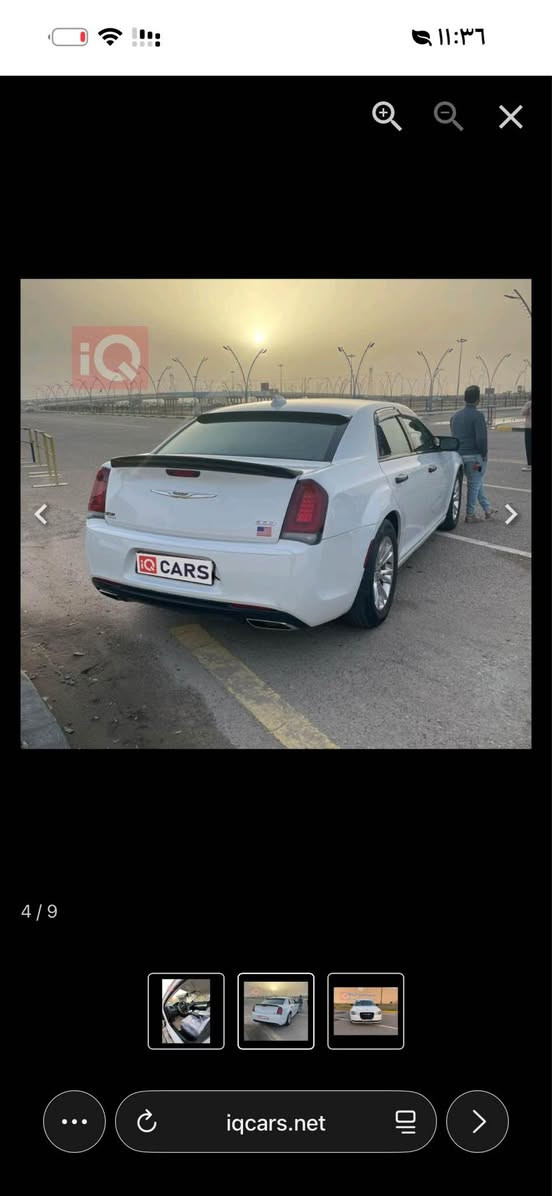Go to the next photo
This screenshot has height=1196, width=552.
click(x=511, y=514)
